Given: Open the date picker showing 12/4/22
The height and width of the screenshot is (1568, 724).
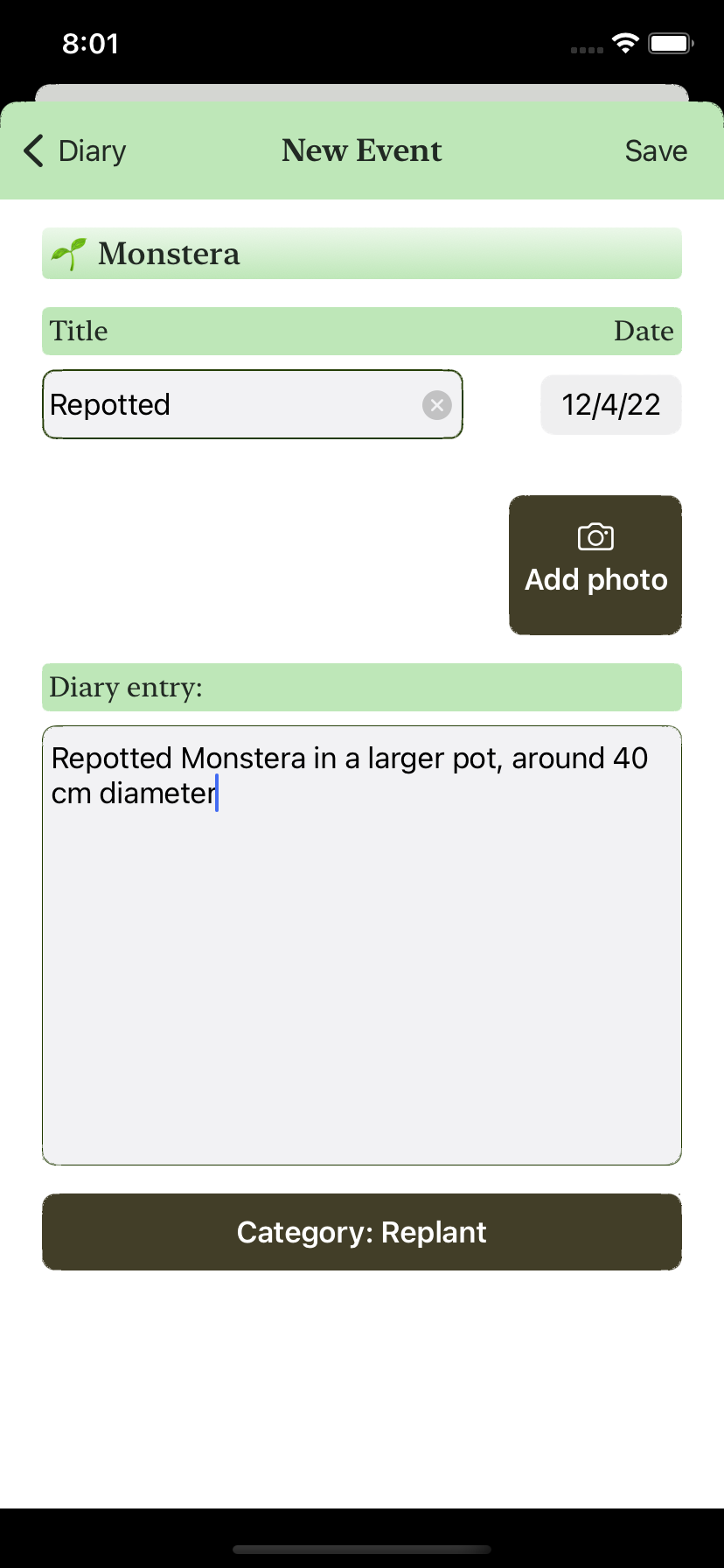Looking at the screenshot, I should click(610, 404).
